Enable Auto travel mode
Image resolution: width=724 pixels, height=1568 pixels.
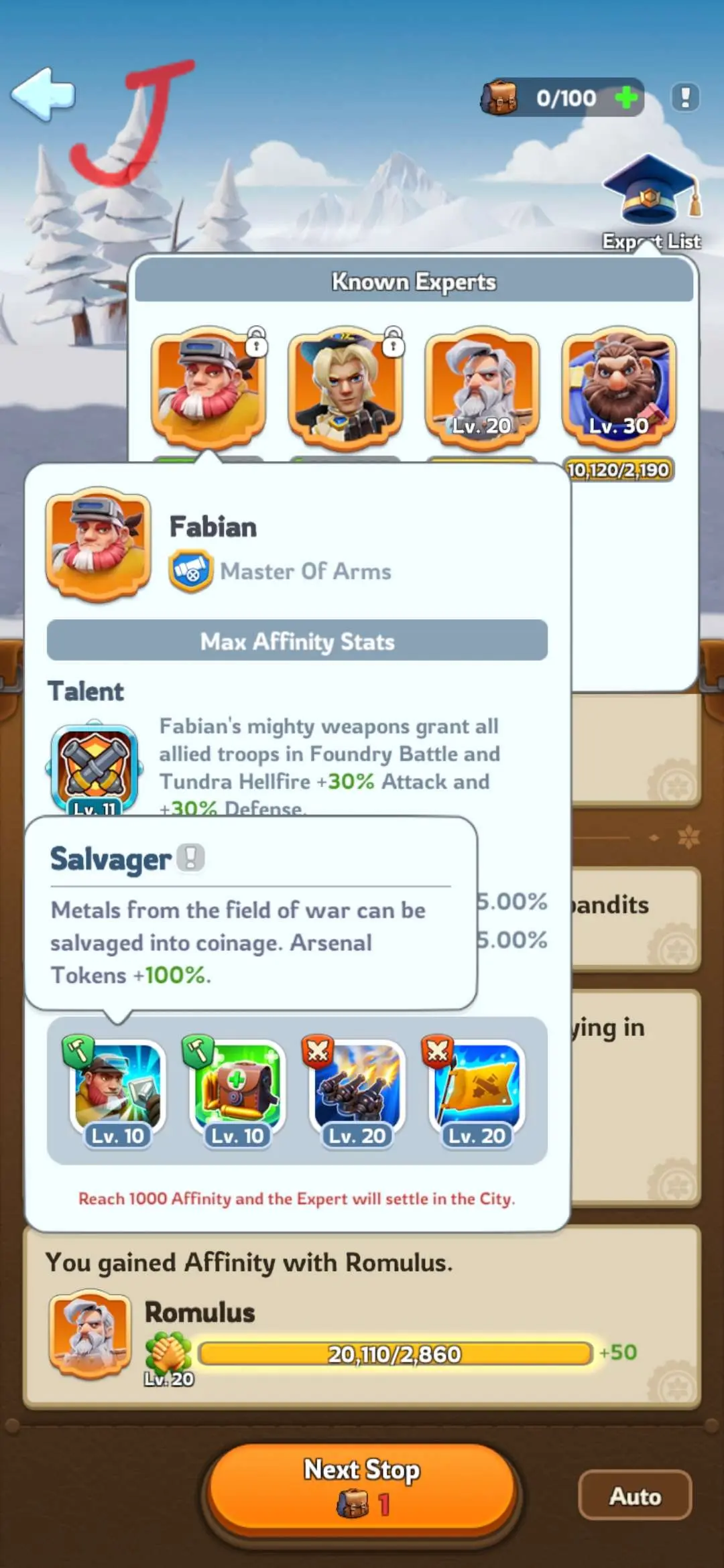tap(634, 1496)
